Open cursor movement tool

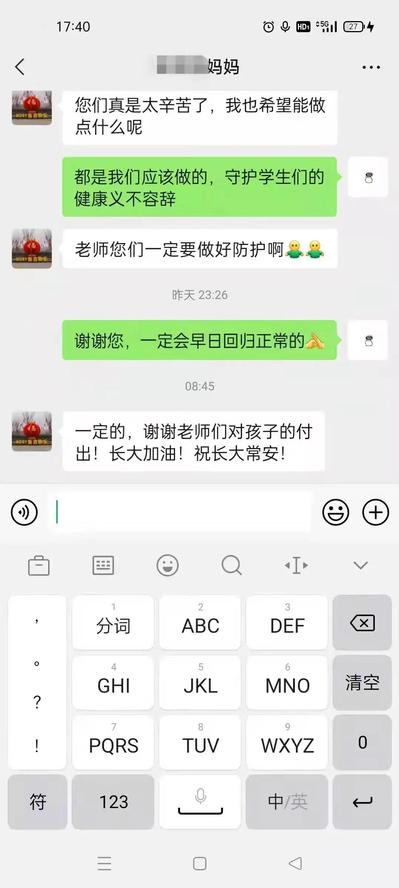(x=296, y=565)
